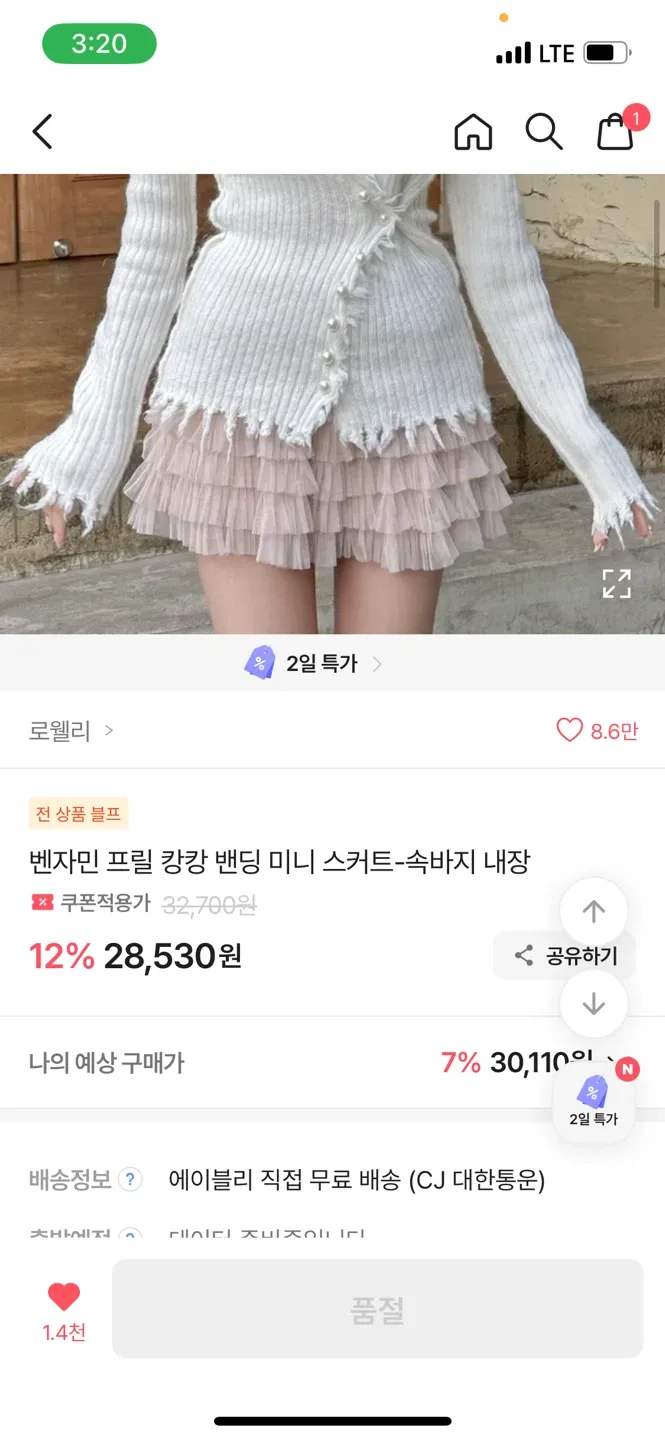The image size is (665, 1440).
Task: Open the 2일 특가 banner
Action: point(315,663)
